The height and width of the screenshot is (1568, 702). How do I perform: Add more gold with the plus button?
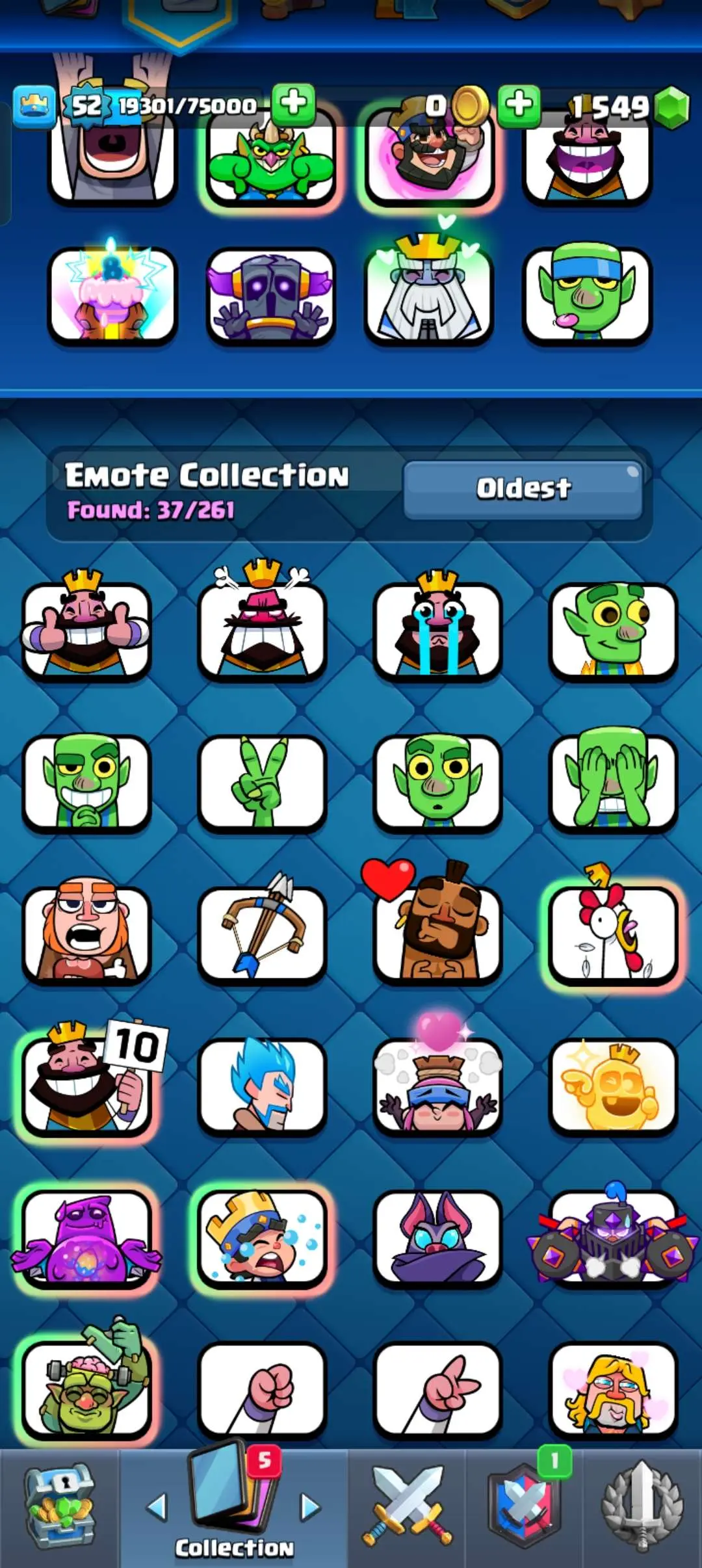pos(519,104)
